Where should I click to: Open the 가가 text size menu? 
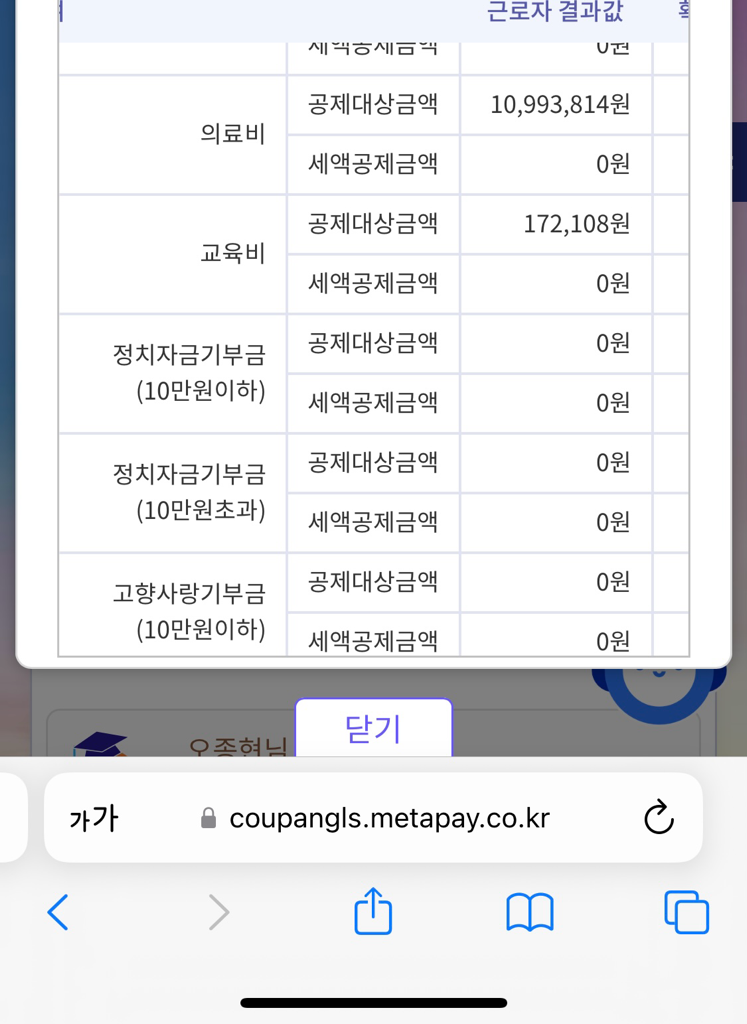pyautogui.click(x=93, y=819)
